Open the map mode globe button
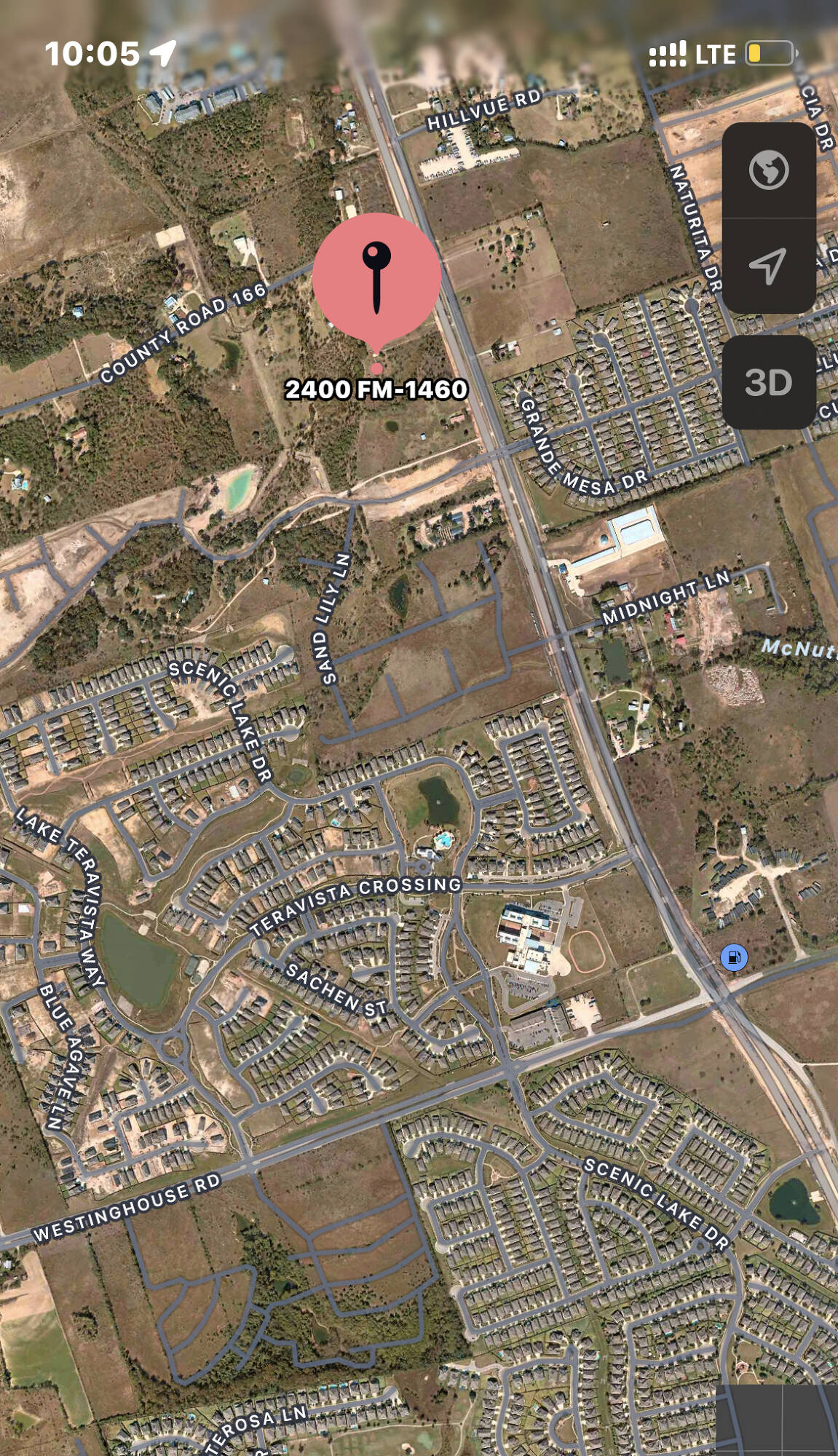Viewport: 838px width, 1456px height. point(769,170)
